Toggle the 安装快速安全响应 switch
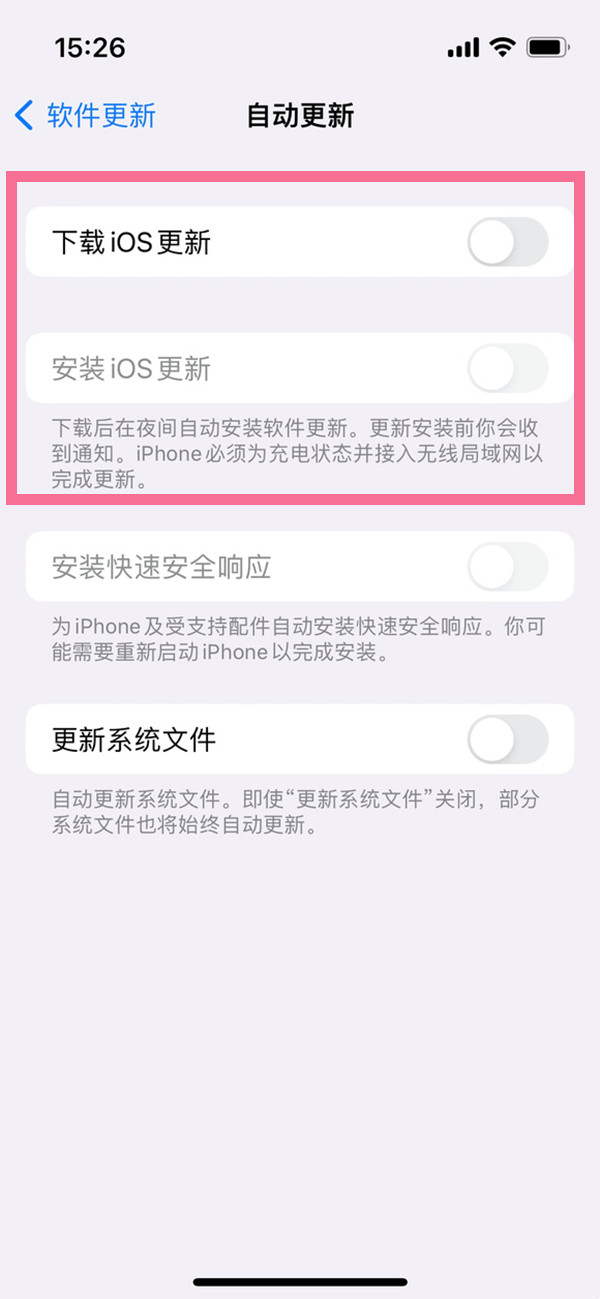600x1299 pixels. tap(508, 568)
